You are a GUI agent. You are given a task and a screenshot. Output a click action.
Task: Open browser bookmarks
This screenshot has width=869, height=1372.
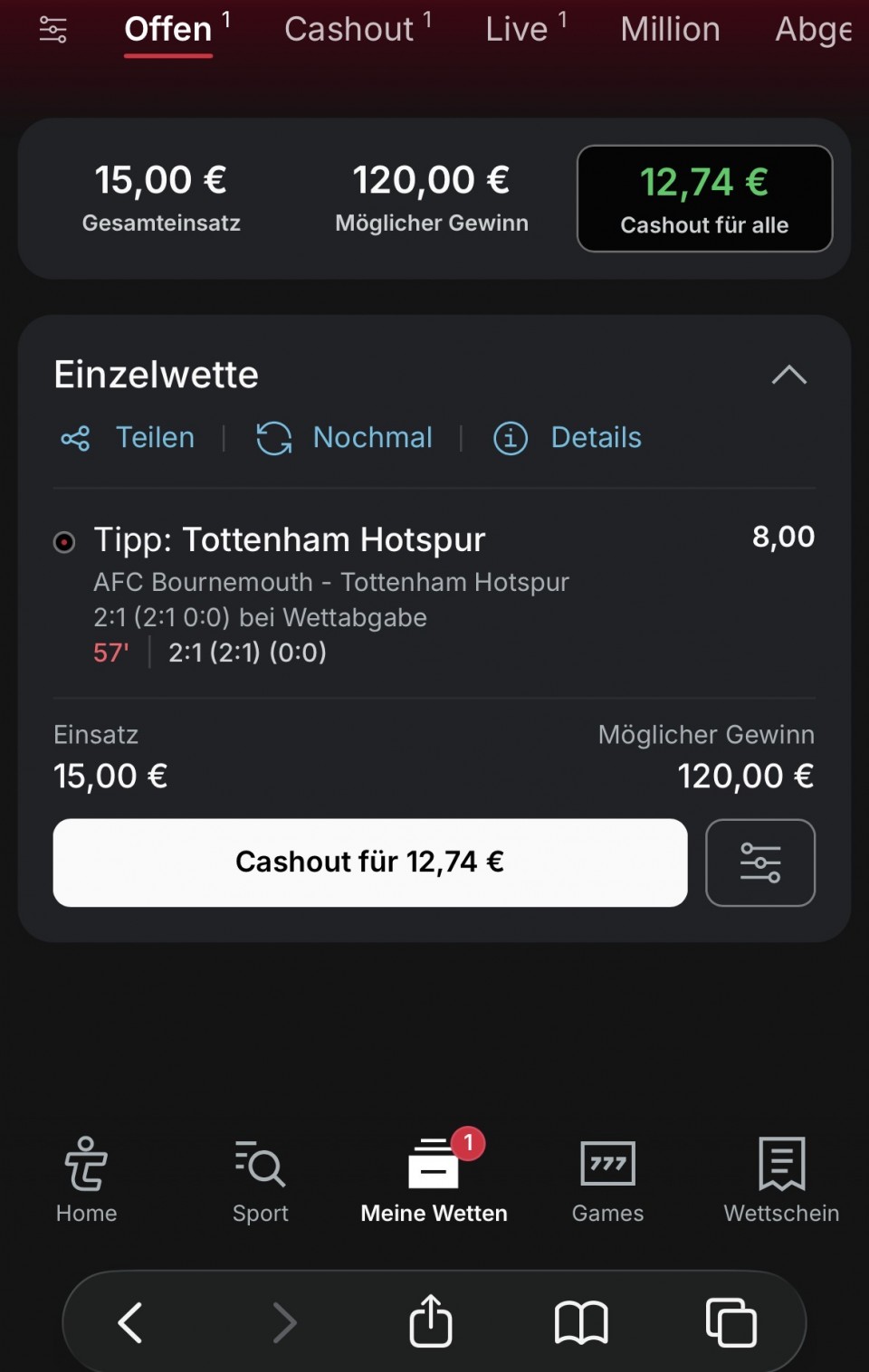581,1322
